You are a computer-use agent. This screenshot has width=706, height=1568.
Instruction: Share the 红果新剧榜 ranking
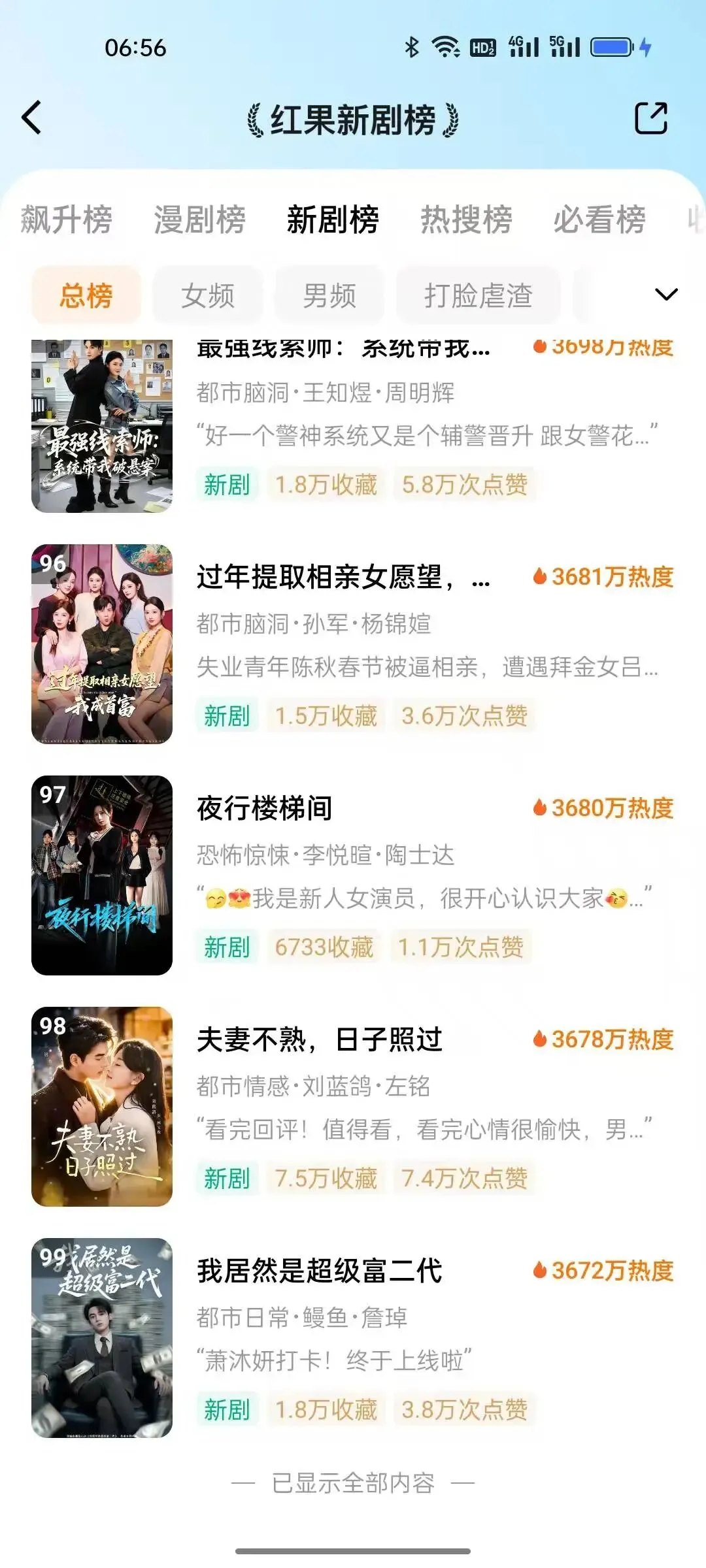click(650, 118)
